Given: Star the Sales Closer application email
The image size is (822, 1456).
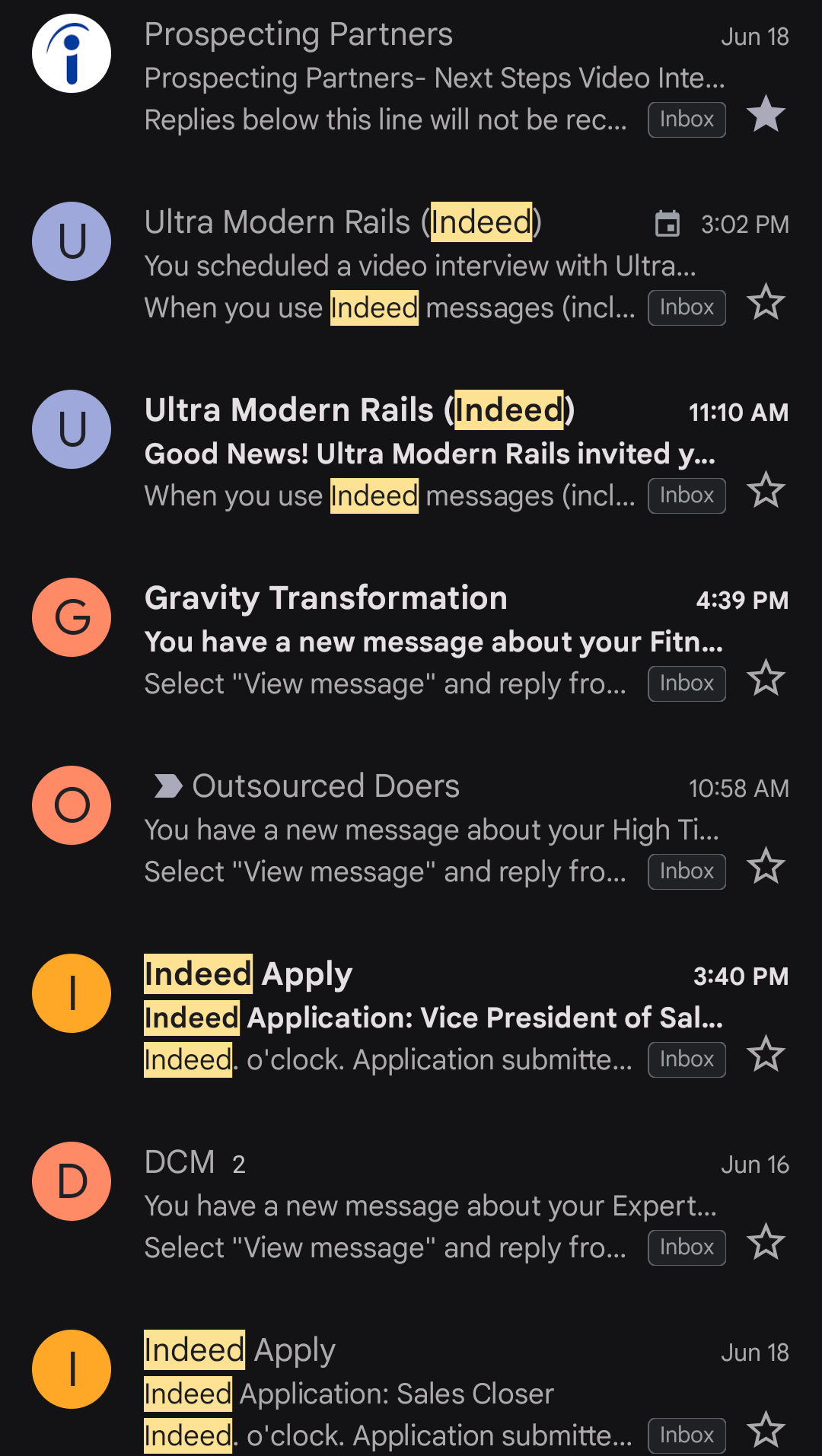Looking at the screenshot, I should (766, 1430).
